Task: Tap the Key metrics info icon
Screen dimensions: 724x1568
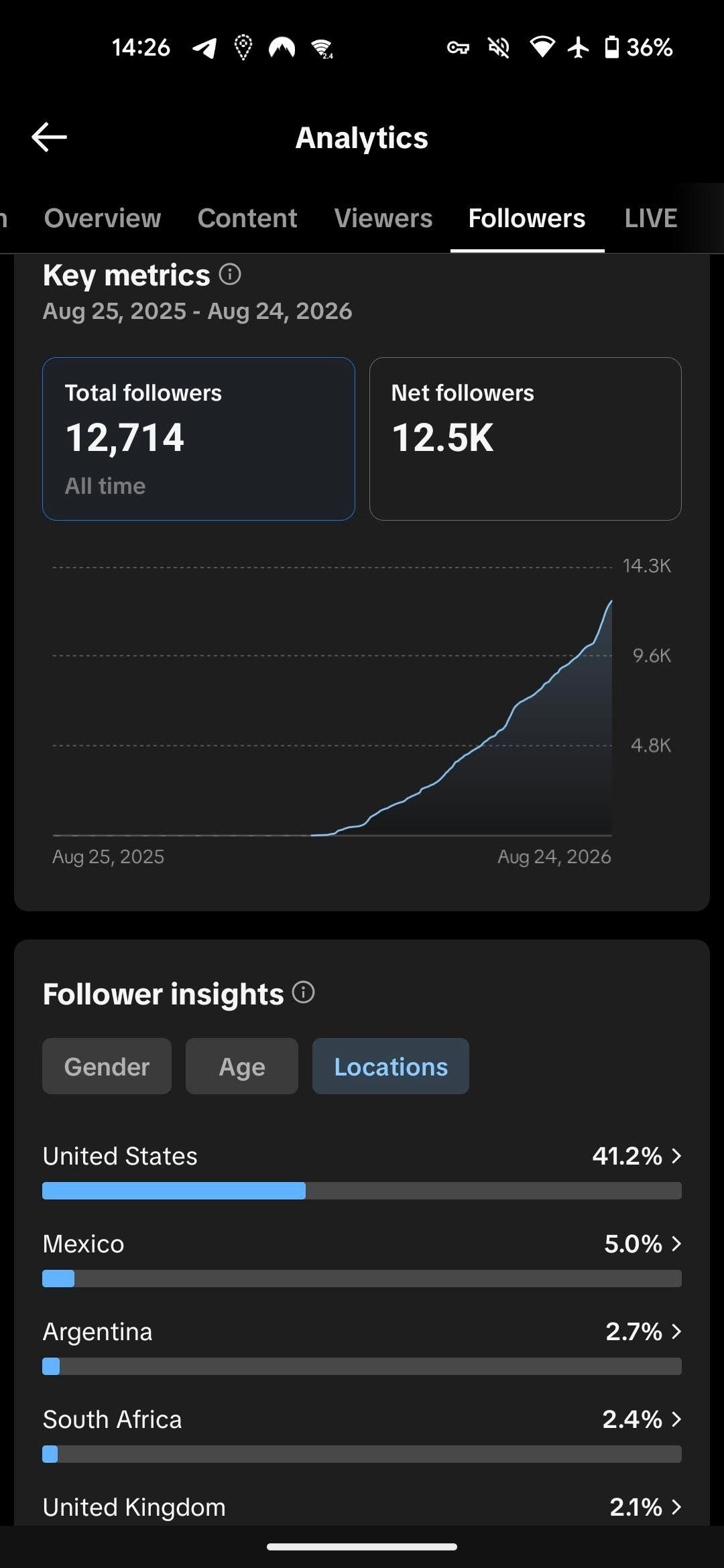Action: click(230, 275)
